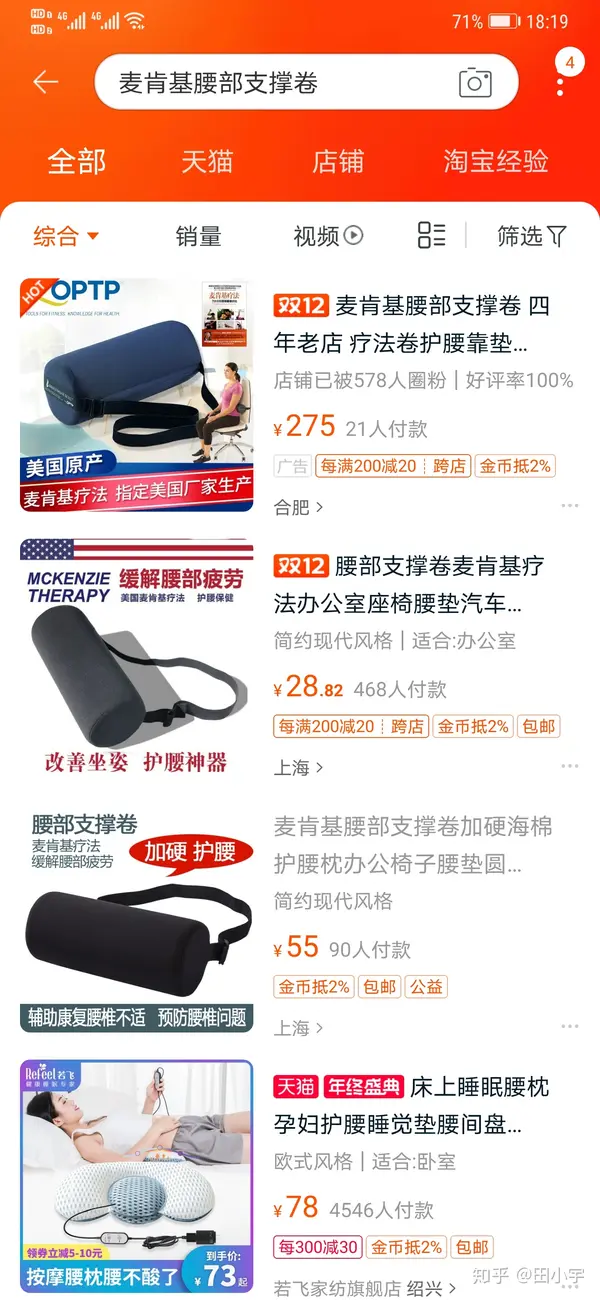Screen dimensions: 600x1300
Task: Switch to the 全部 tab
Action: click(77, 161)
